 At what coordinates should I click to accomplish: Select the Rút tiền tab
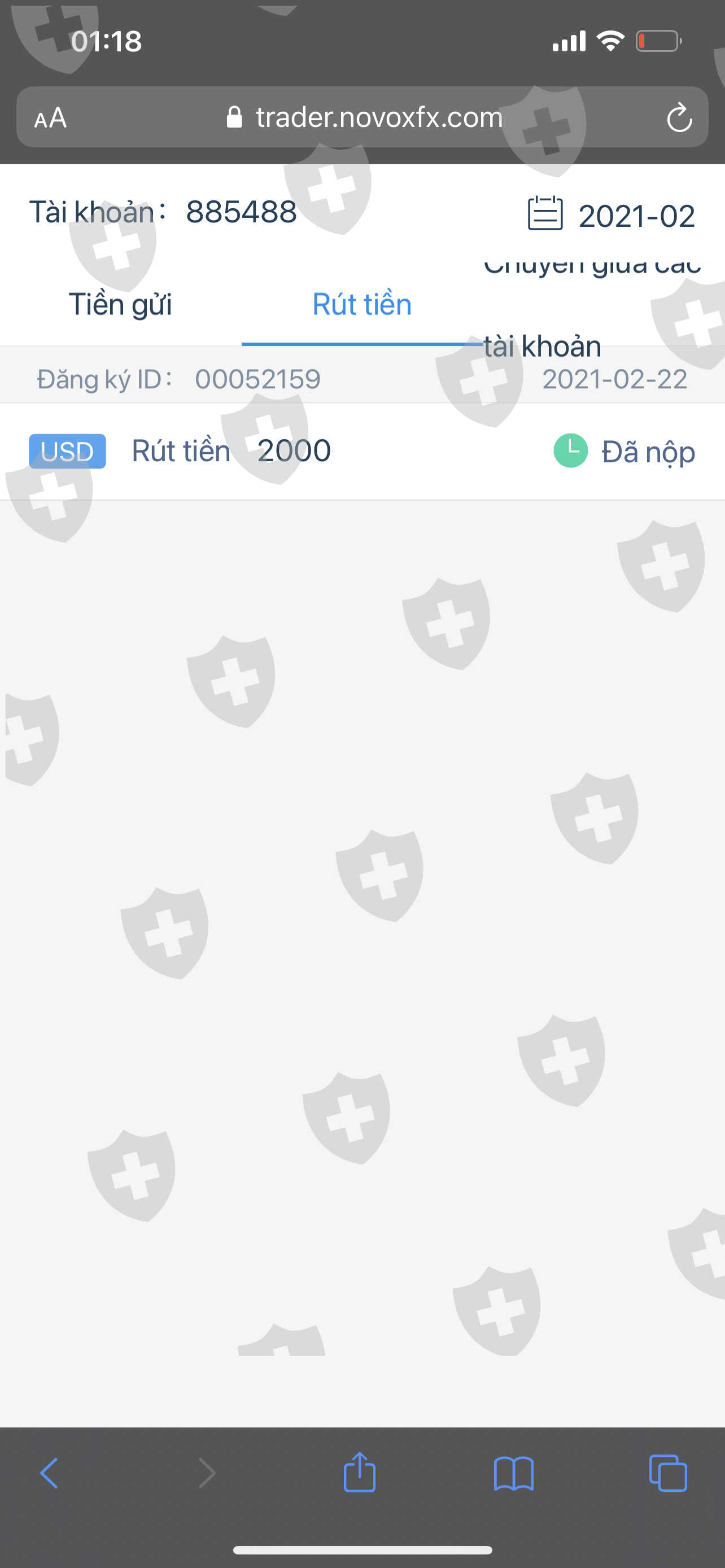(362, 304)
